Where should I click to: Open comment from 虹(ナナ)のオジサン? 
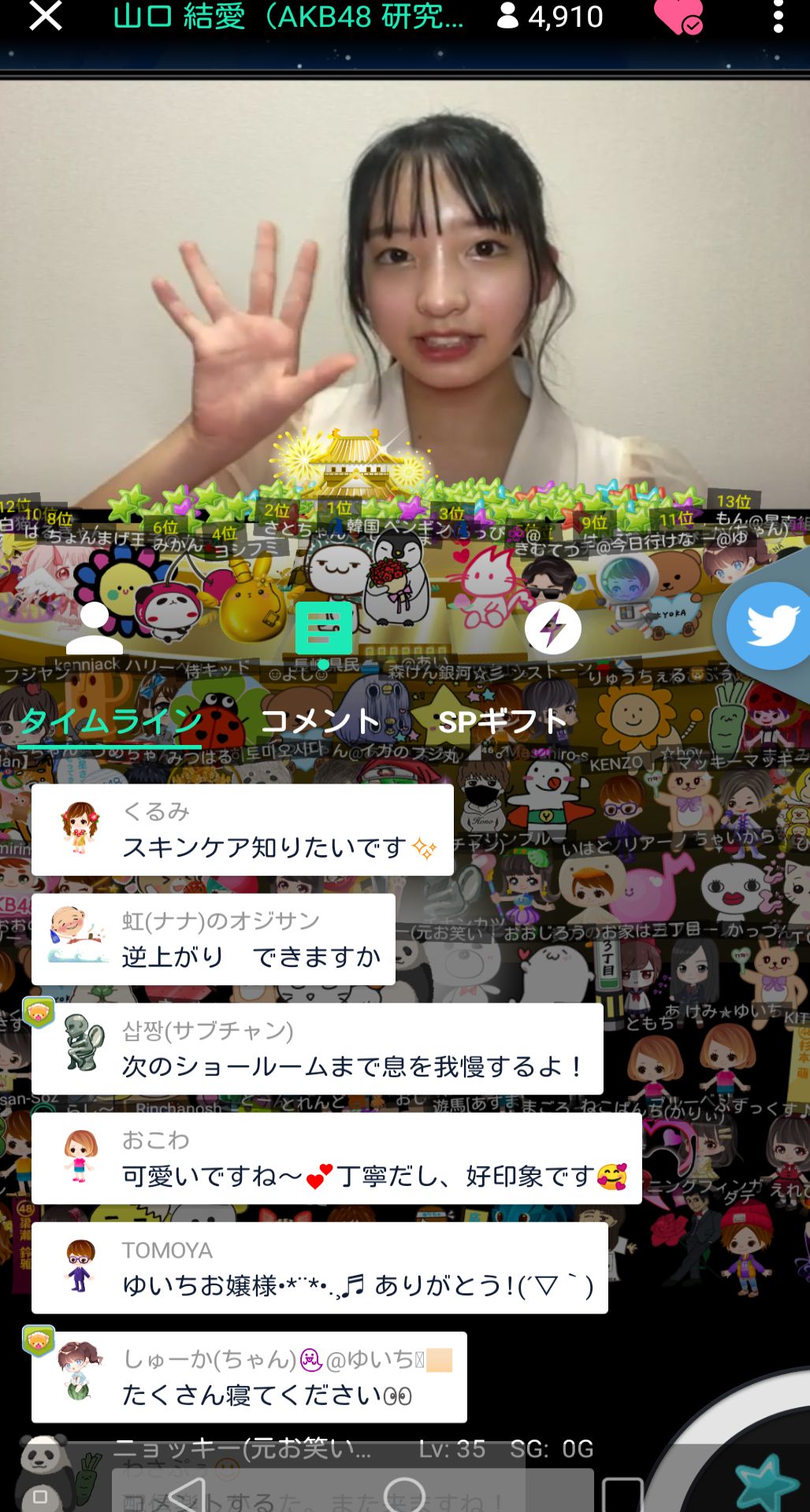(214, 939)
